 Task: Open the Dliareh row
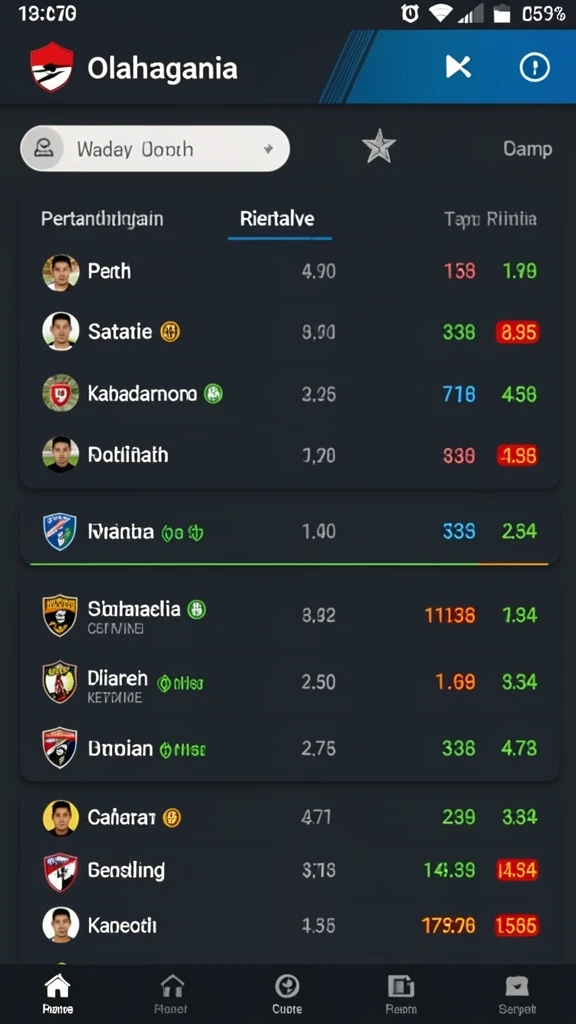click(x=290, y=682)
